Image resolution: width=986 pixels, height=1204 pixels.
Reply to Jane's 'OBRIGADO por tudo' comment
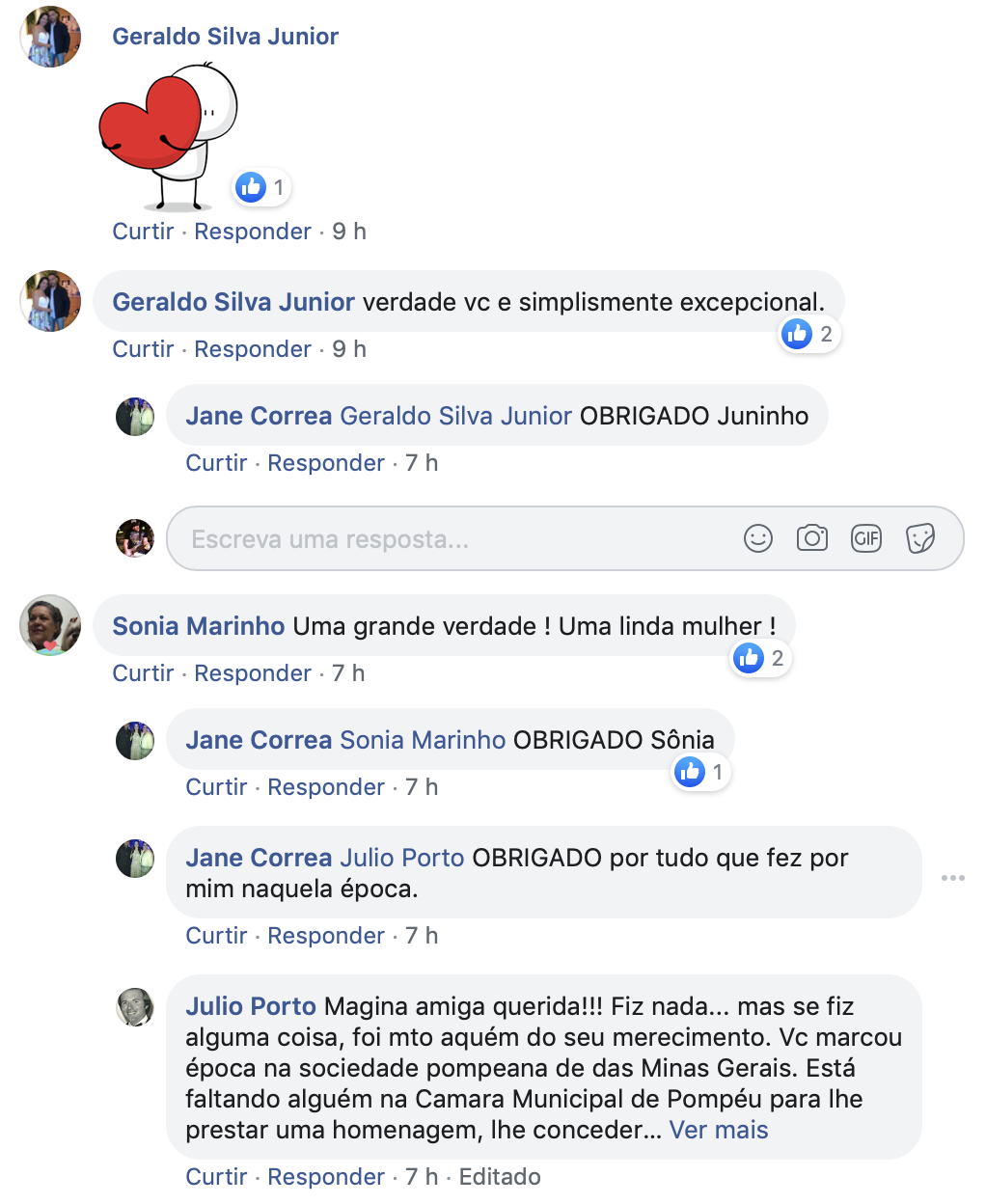[326, 936]
